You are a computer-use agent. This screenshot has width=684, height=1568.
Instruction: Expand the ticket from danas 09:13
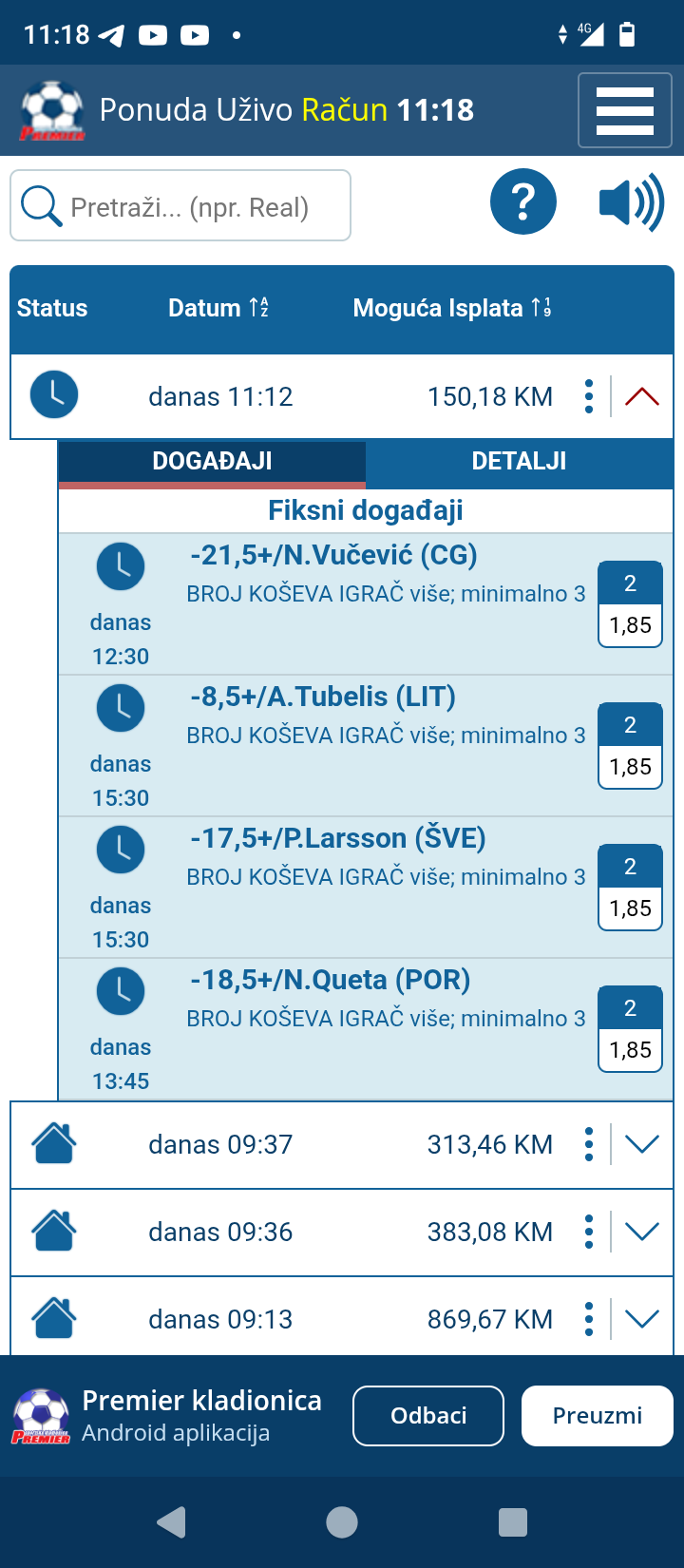tap(642, 1320)
